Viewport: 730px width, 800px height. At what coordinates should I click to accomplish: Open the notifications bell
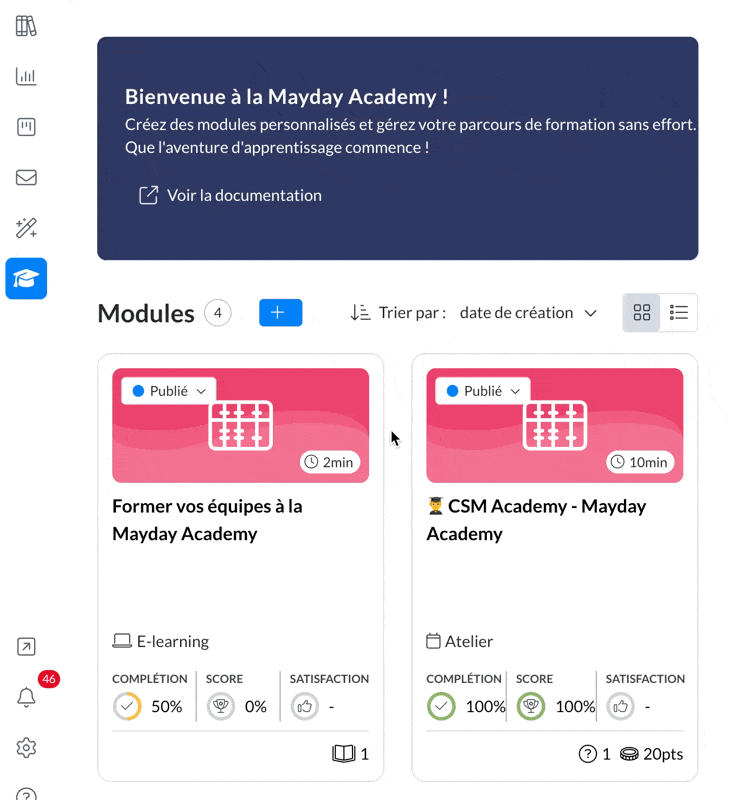(26, 698)
